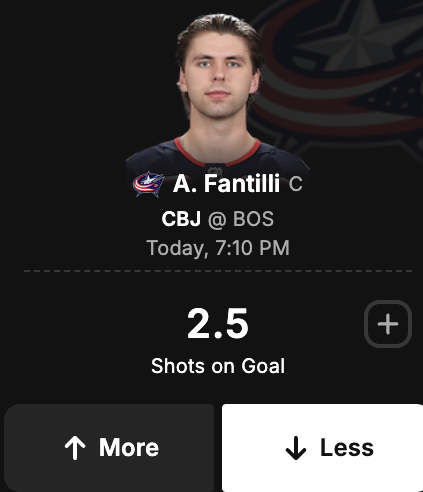Select Less for 2.5 shots on goal
The image size is (423, 492).
(322, 447)
